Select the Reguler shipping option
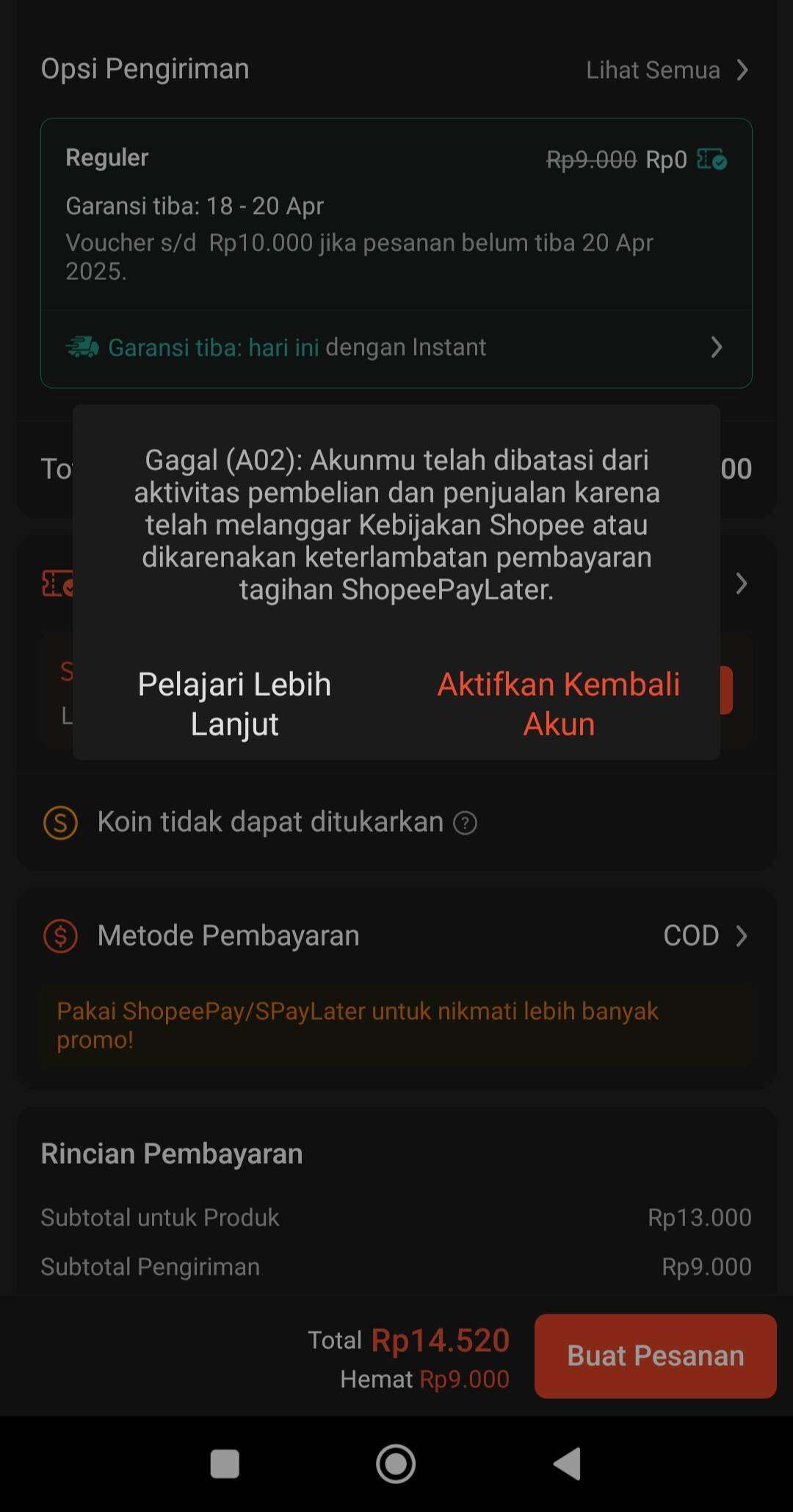The width and height of the screenshot is (793, 1512). tap(396, 213)
